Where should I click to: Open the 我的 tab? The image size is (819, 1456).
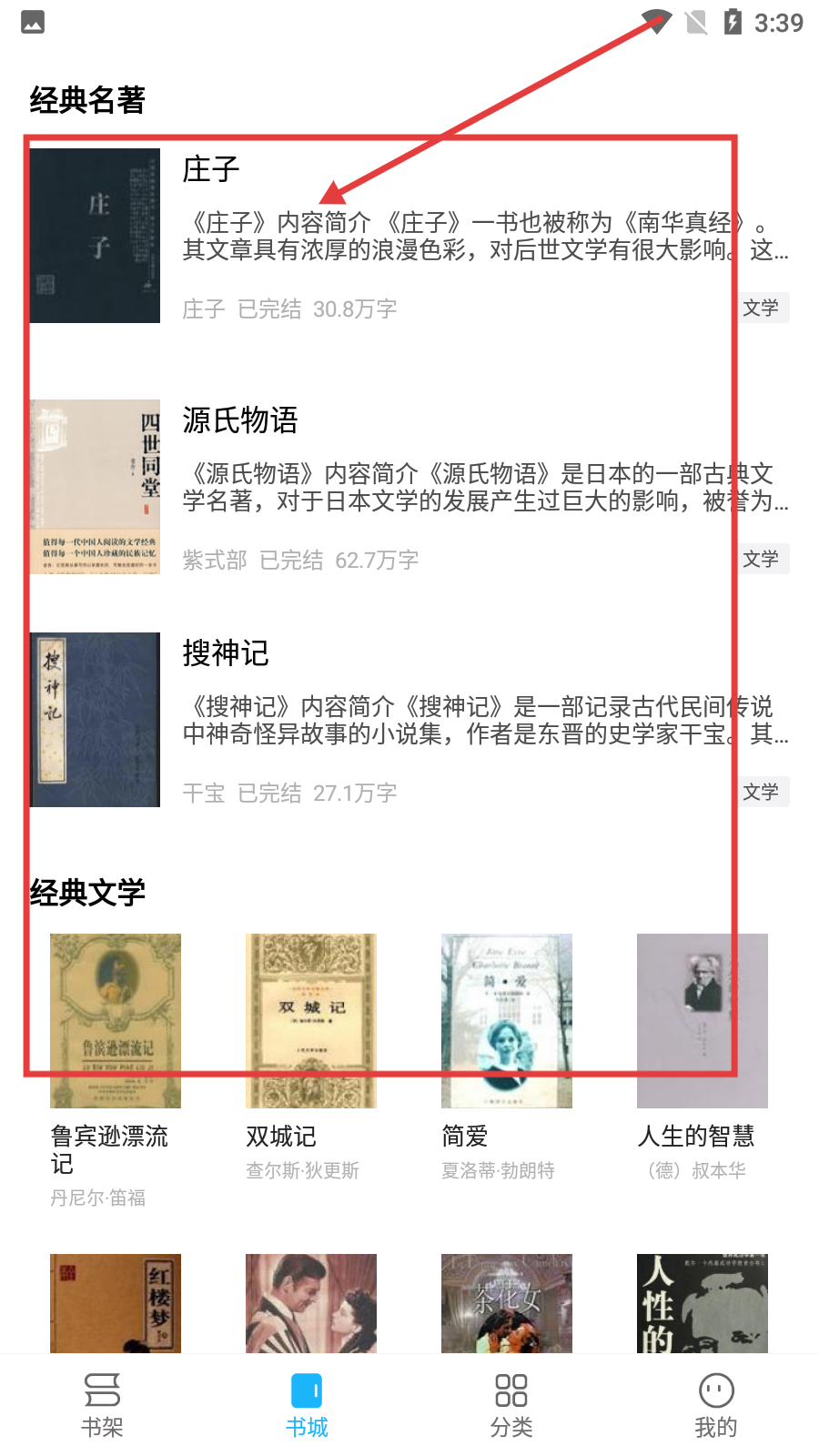tap(716, 1405)
